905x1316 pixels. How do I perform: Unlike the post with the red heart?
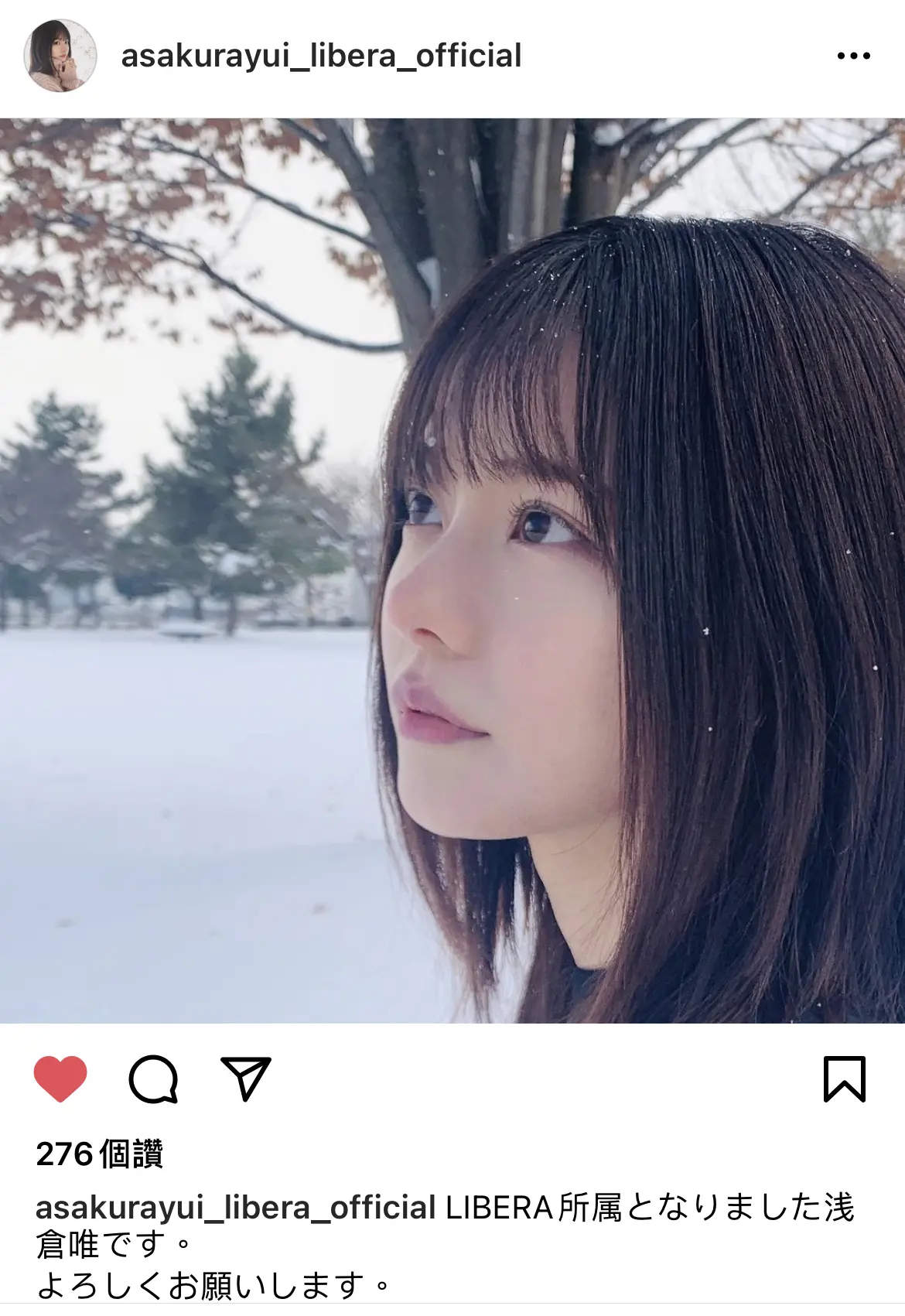tap(60, 1078)
